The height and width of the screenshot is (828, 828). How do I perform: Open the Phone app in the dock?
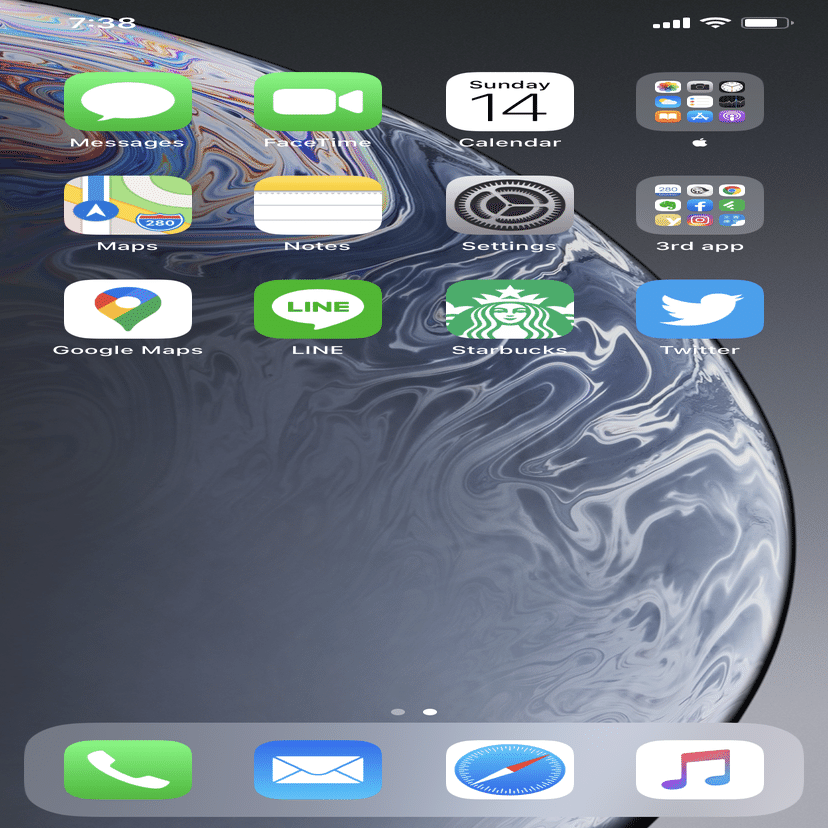[127, 770]
